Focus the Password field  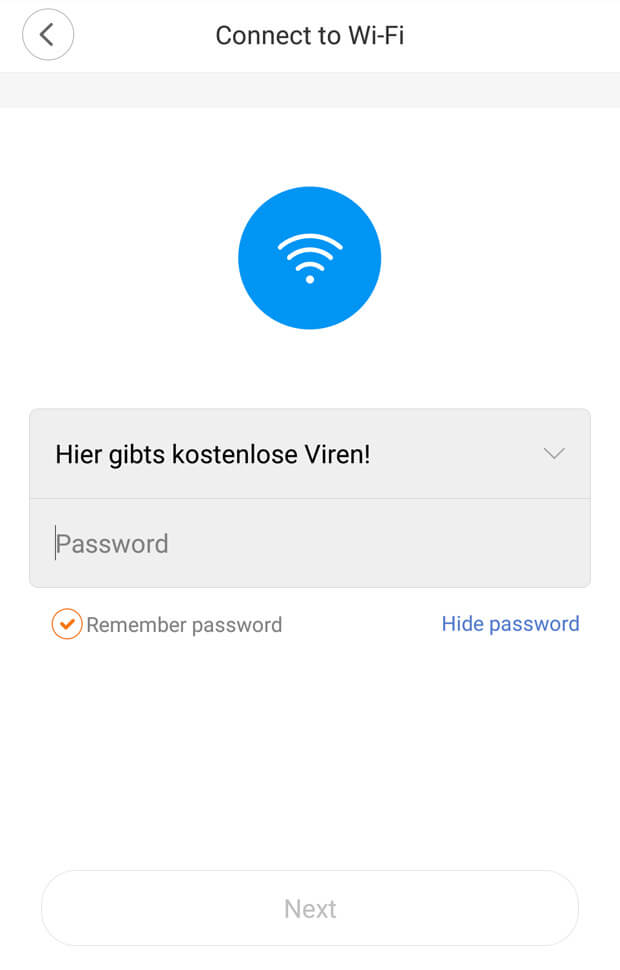point(310,544)
